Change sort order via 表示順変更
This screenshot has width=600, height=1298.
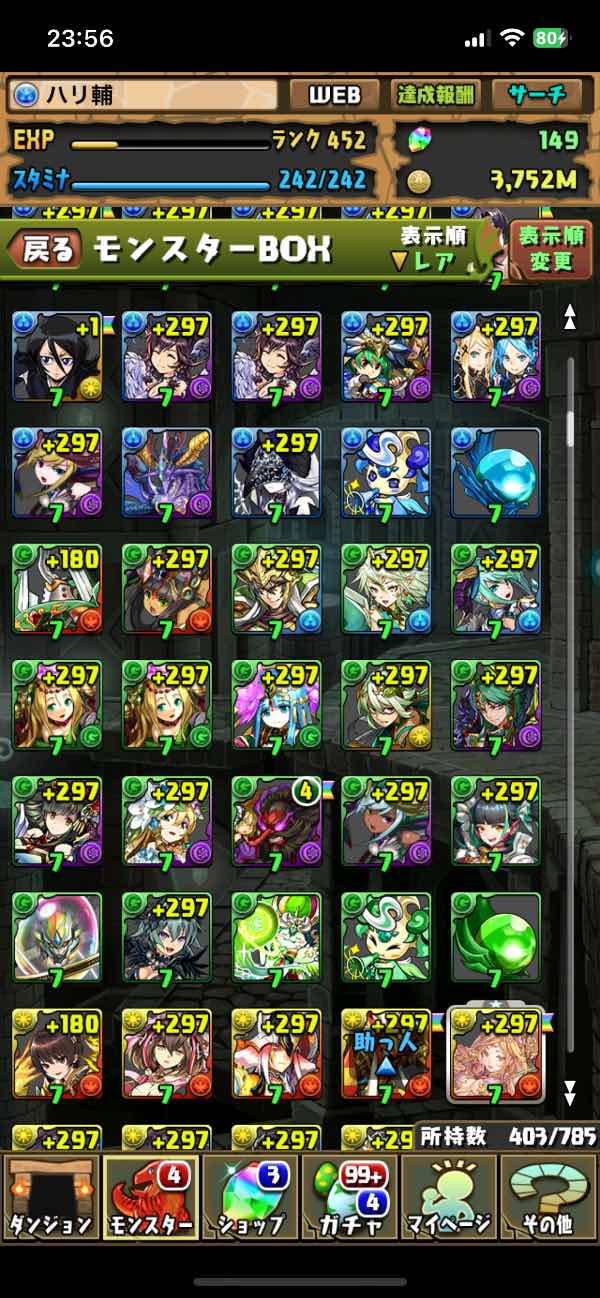[x=550, y=248]
